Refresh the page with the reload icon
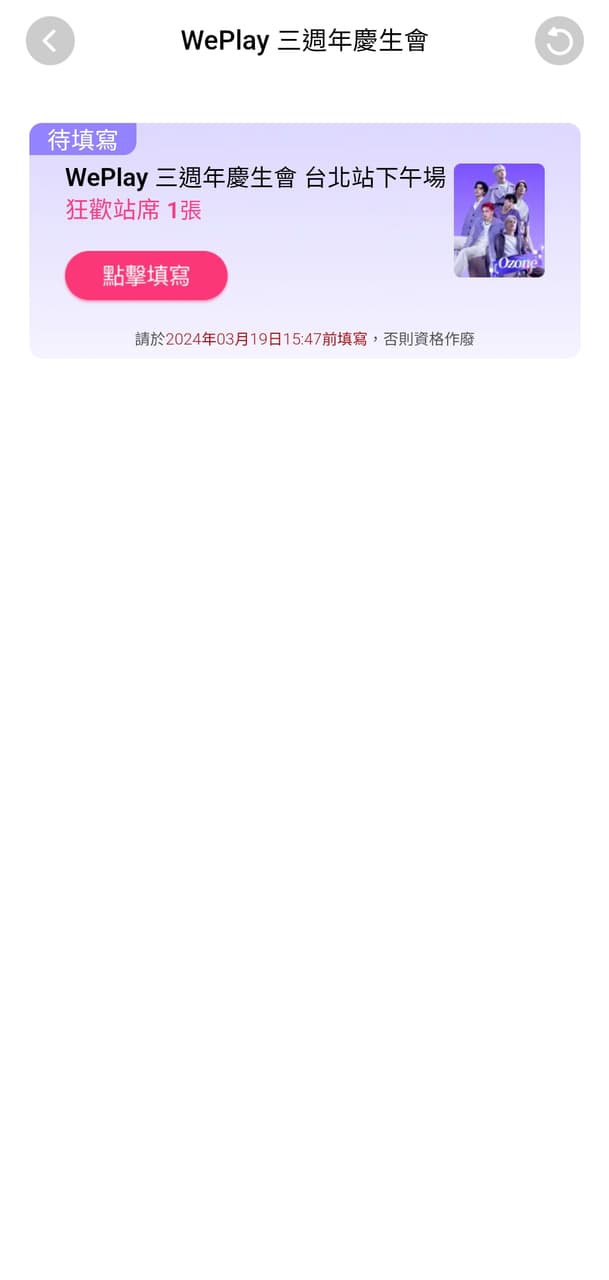 (x=559, y=41)
